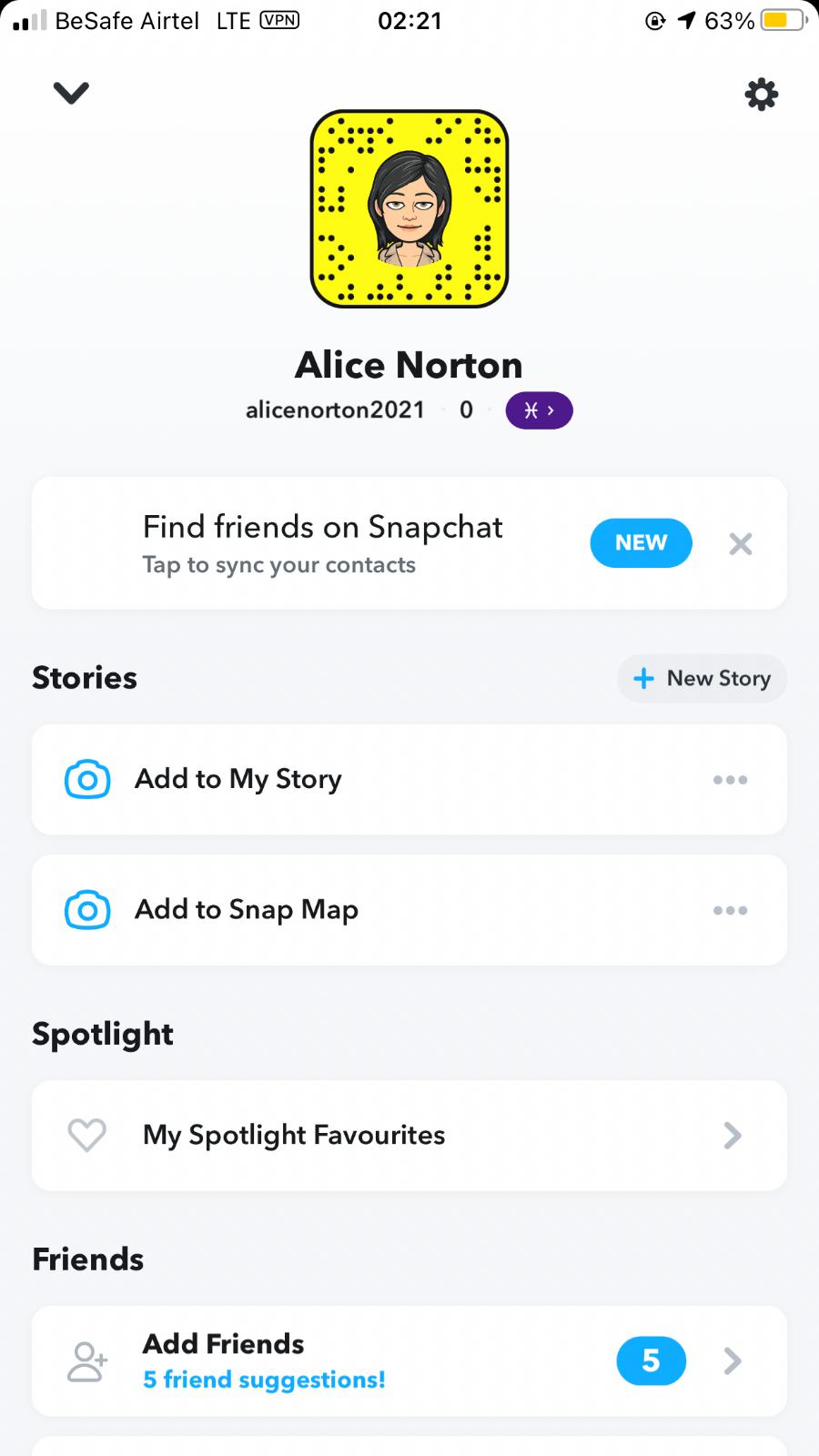Open more options for Snap Map
This screenshot has width=819, height=1456.
pos(730,910)
